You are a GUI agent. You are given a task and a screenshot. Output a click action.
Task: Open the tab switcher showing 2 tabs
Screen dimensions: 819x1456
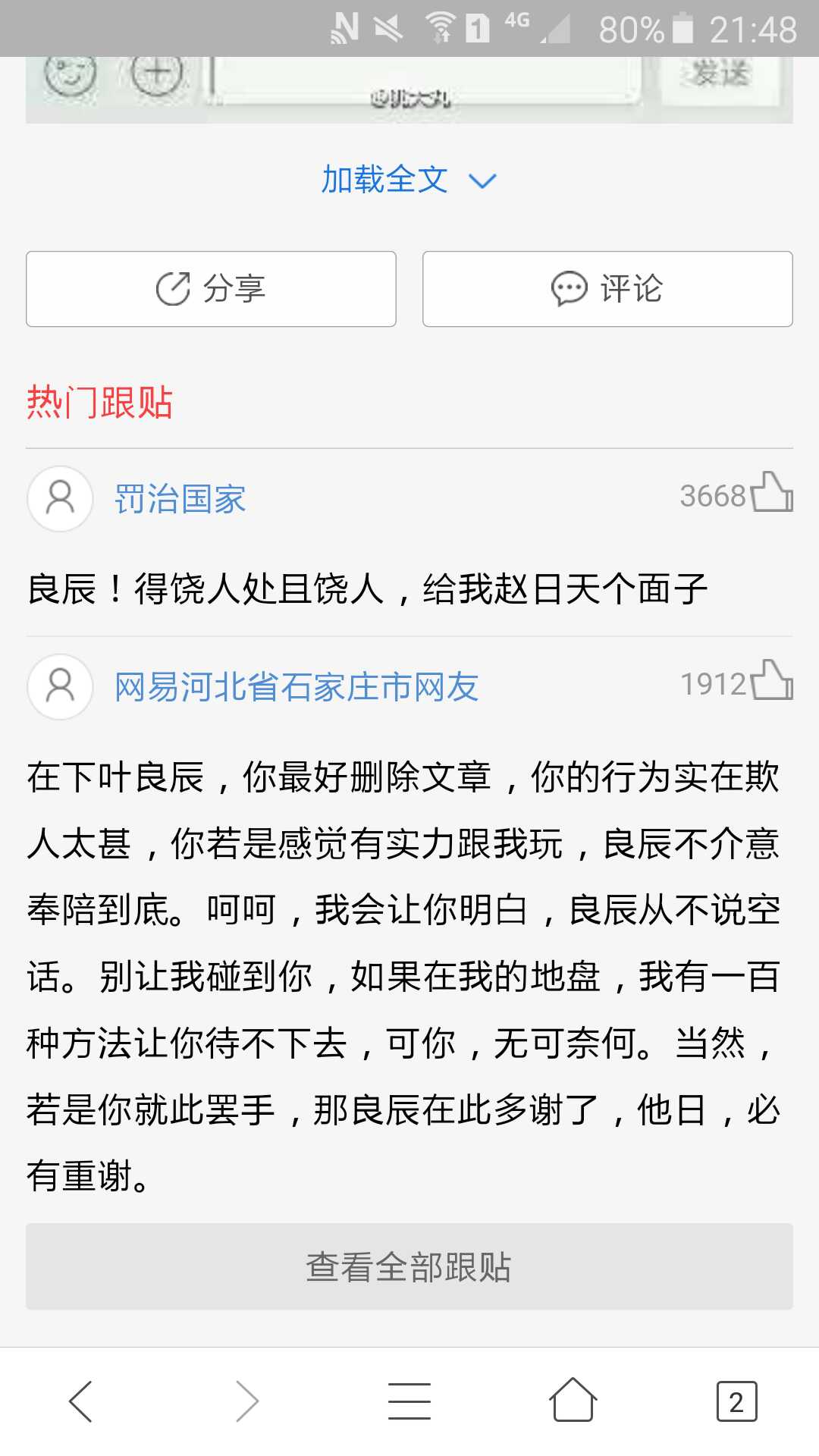pos(736,1401)
